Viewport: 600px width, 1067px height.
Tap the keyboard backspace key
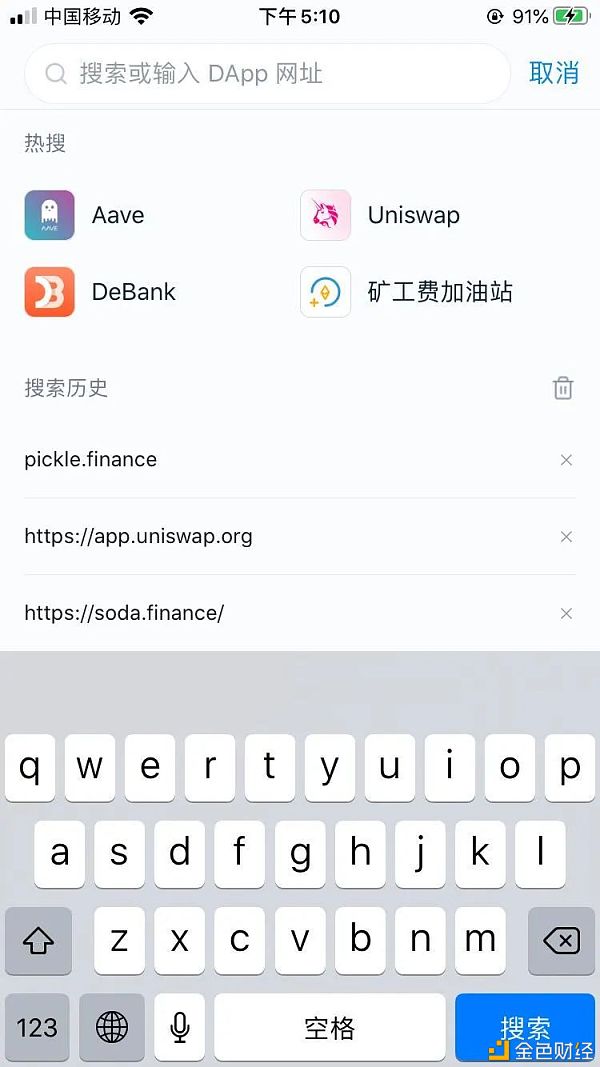(562, 941)
